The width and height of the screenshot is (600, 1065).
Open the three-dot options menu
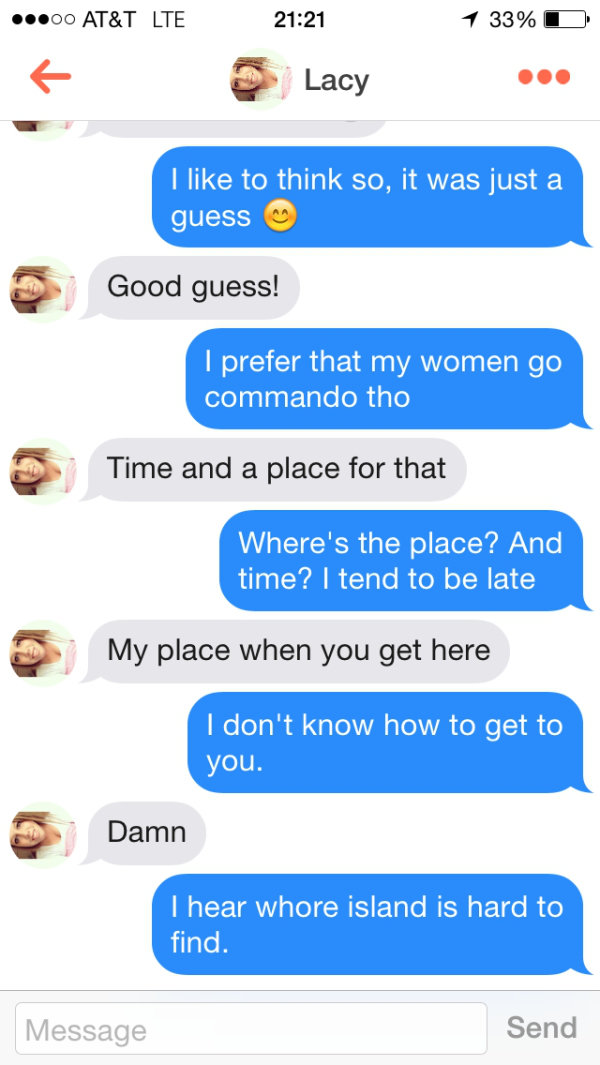point(544,78)
